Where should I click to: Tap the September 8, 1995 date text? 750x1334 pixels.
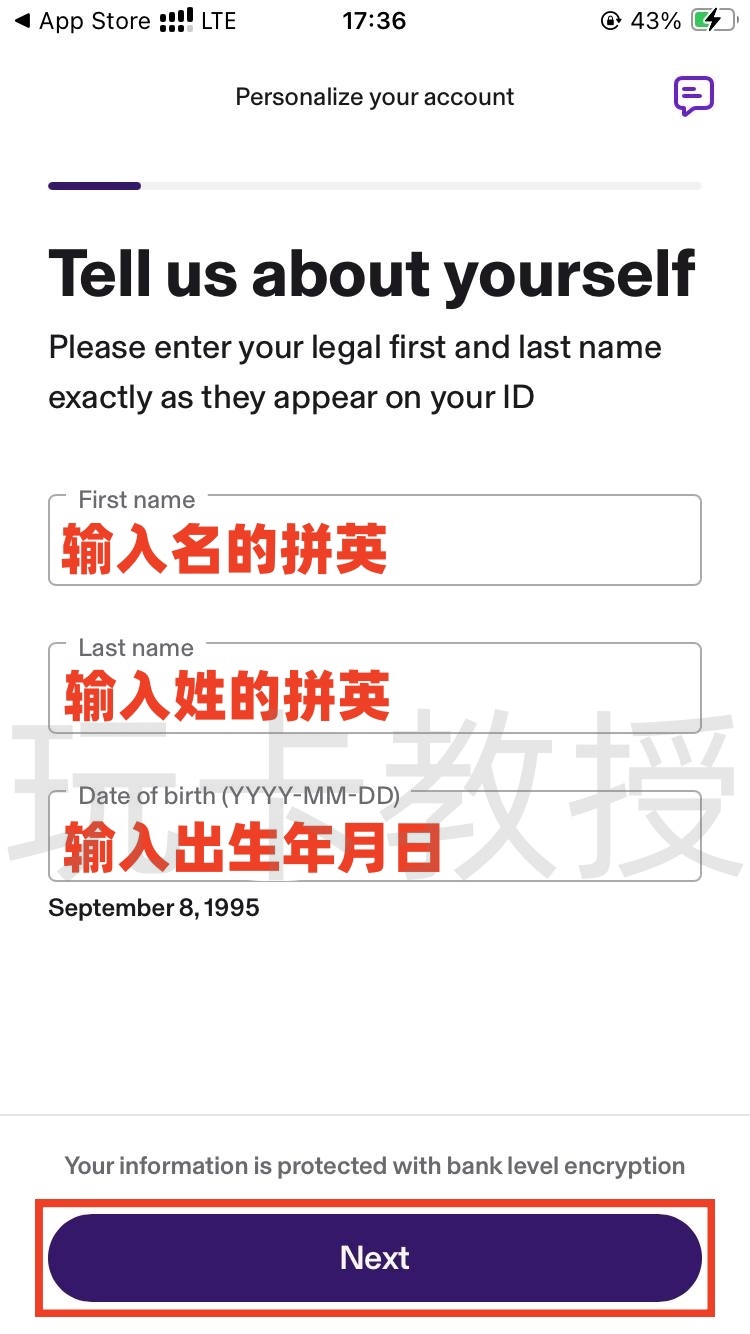[x=152, y=908]
